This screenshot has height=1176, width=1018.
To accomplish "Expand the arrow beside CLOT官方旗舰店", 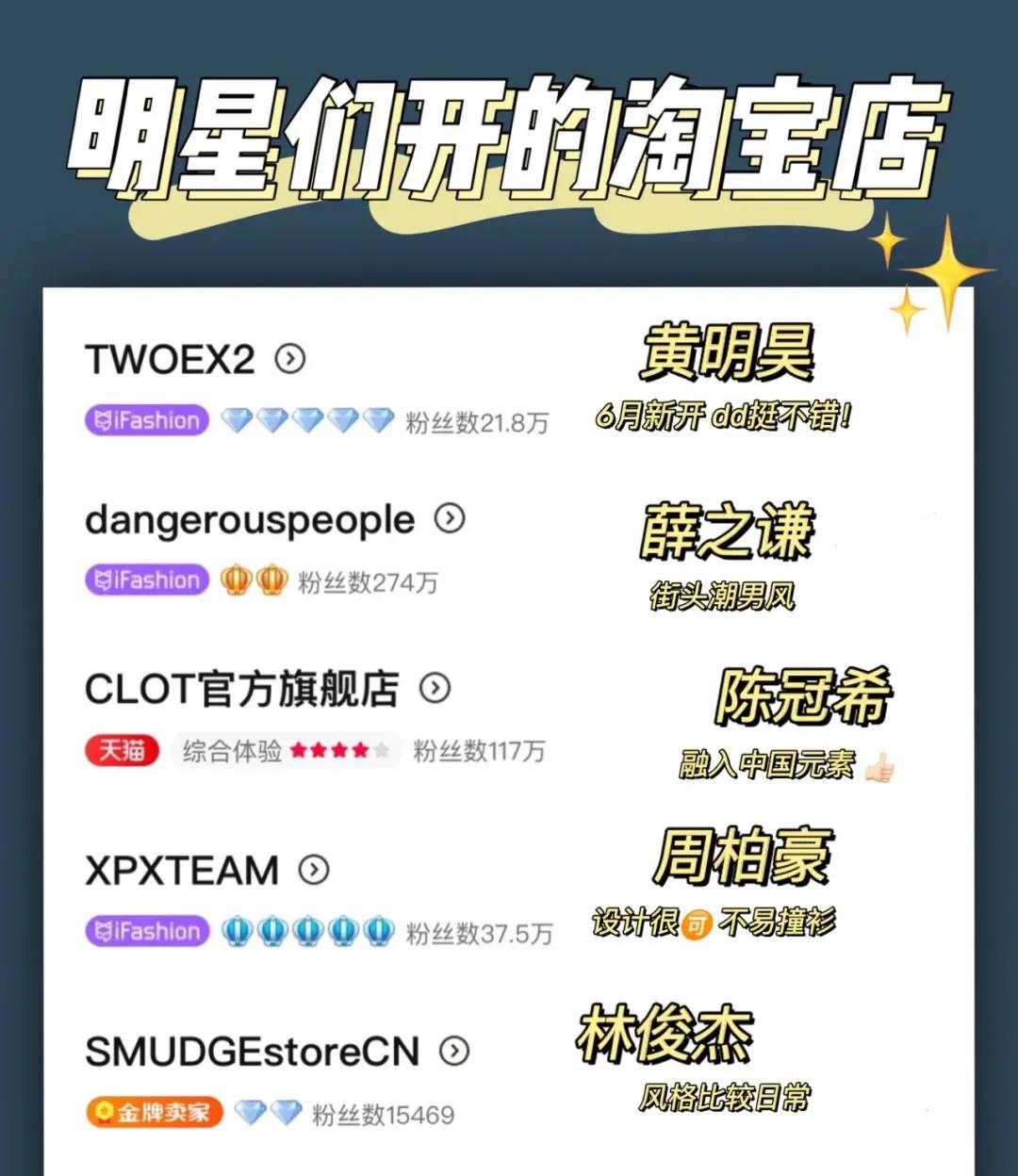I will coord(435,689).
